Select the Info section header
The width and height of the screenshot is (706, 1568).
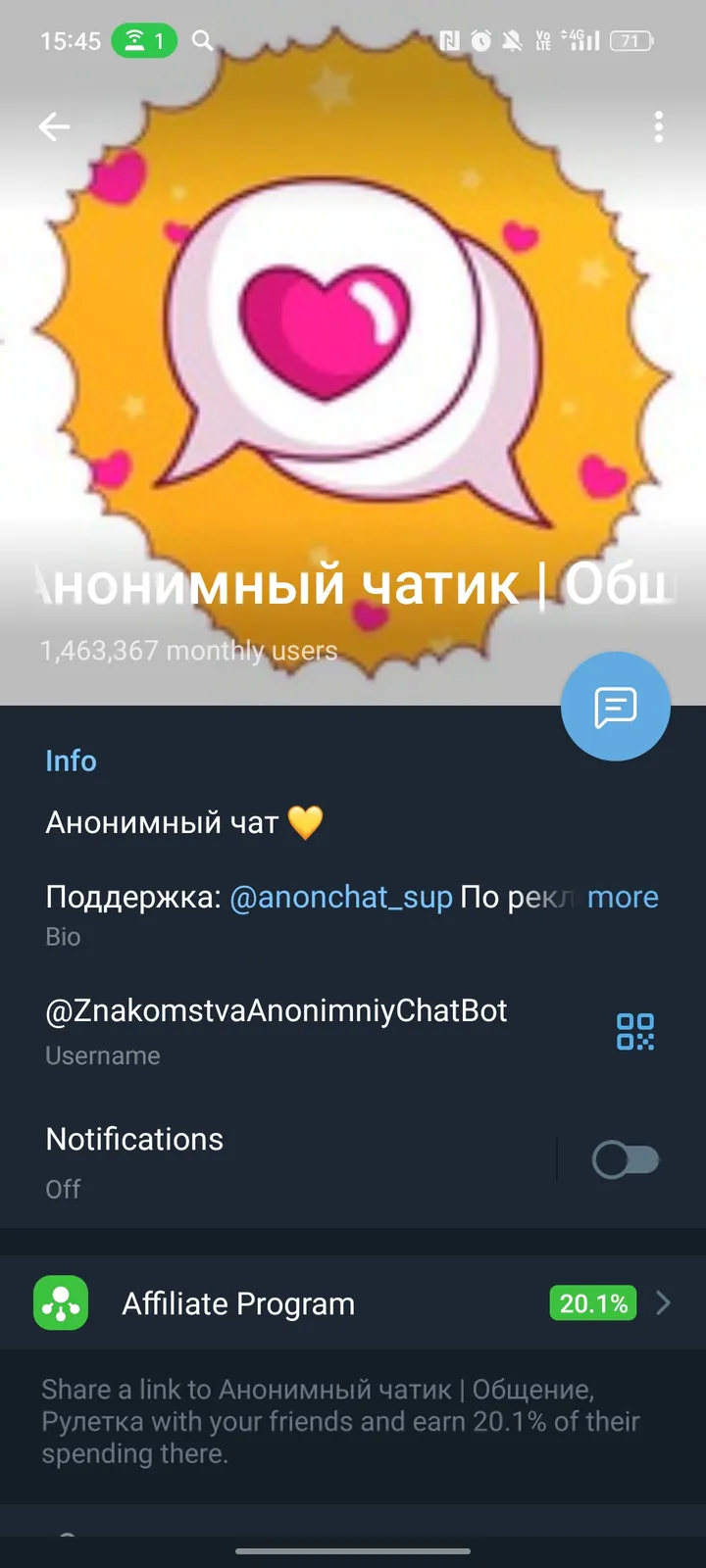[71, 760]
